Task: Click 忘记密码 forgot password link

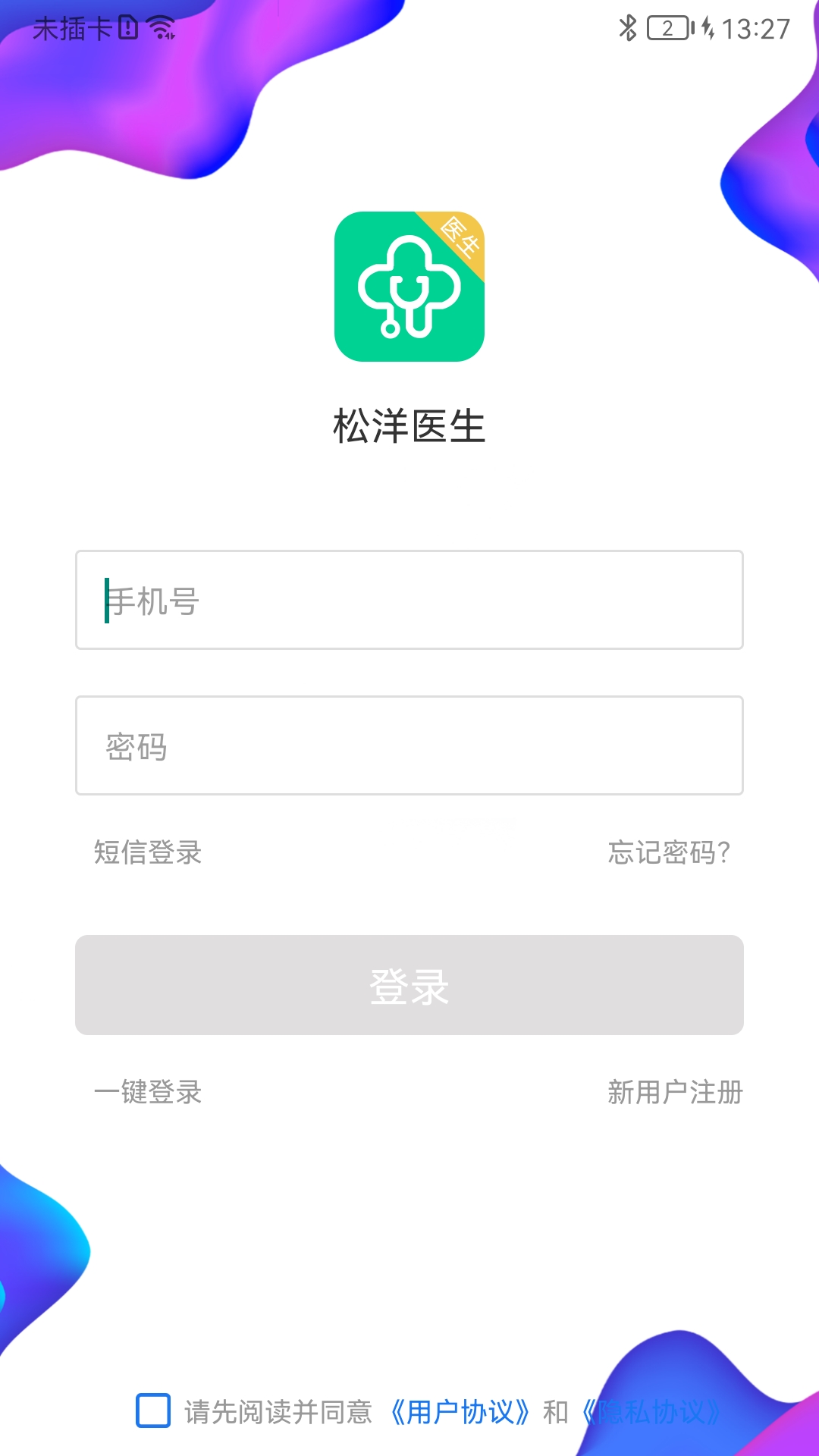Action: coord(669,853)
